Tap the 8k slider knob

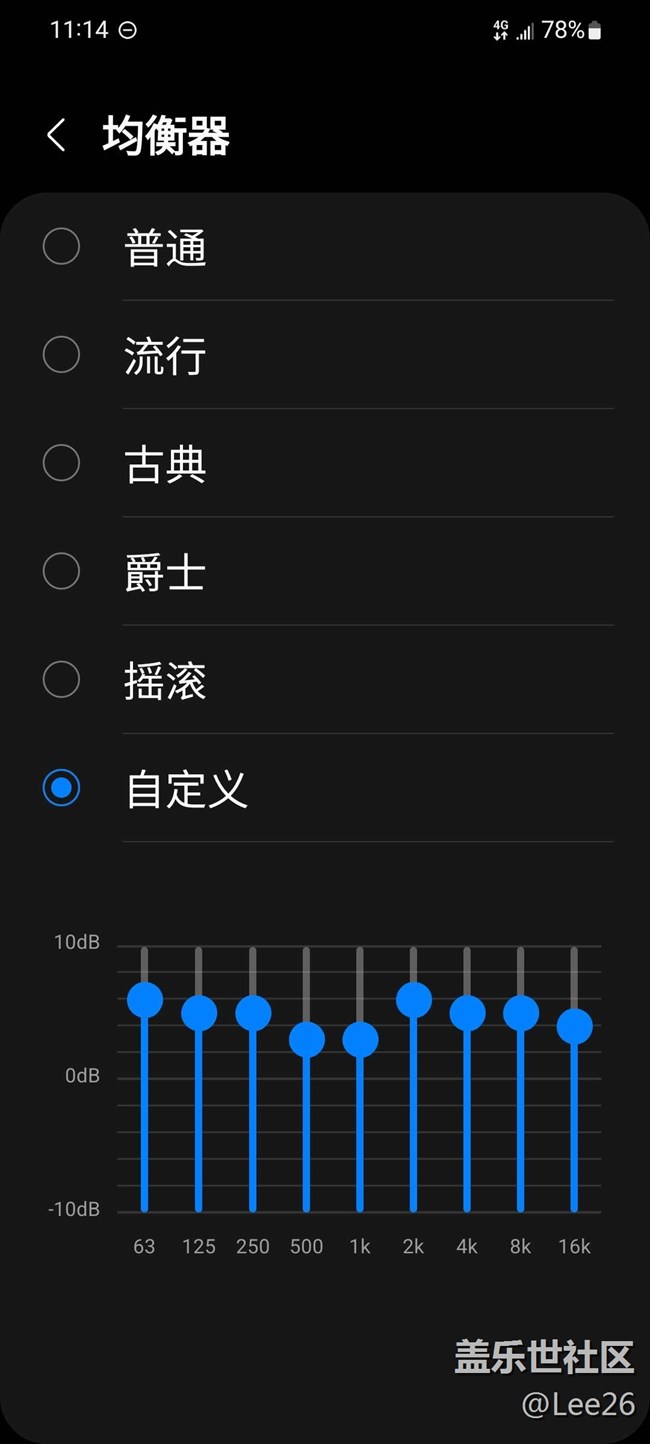tap(521, 1013)
